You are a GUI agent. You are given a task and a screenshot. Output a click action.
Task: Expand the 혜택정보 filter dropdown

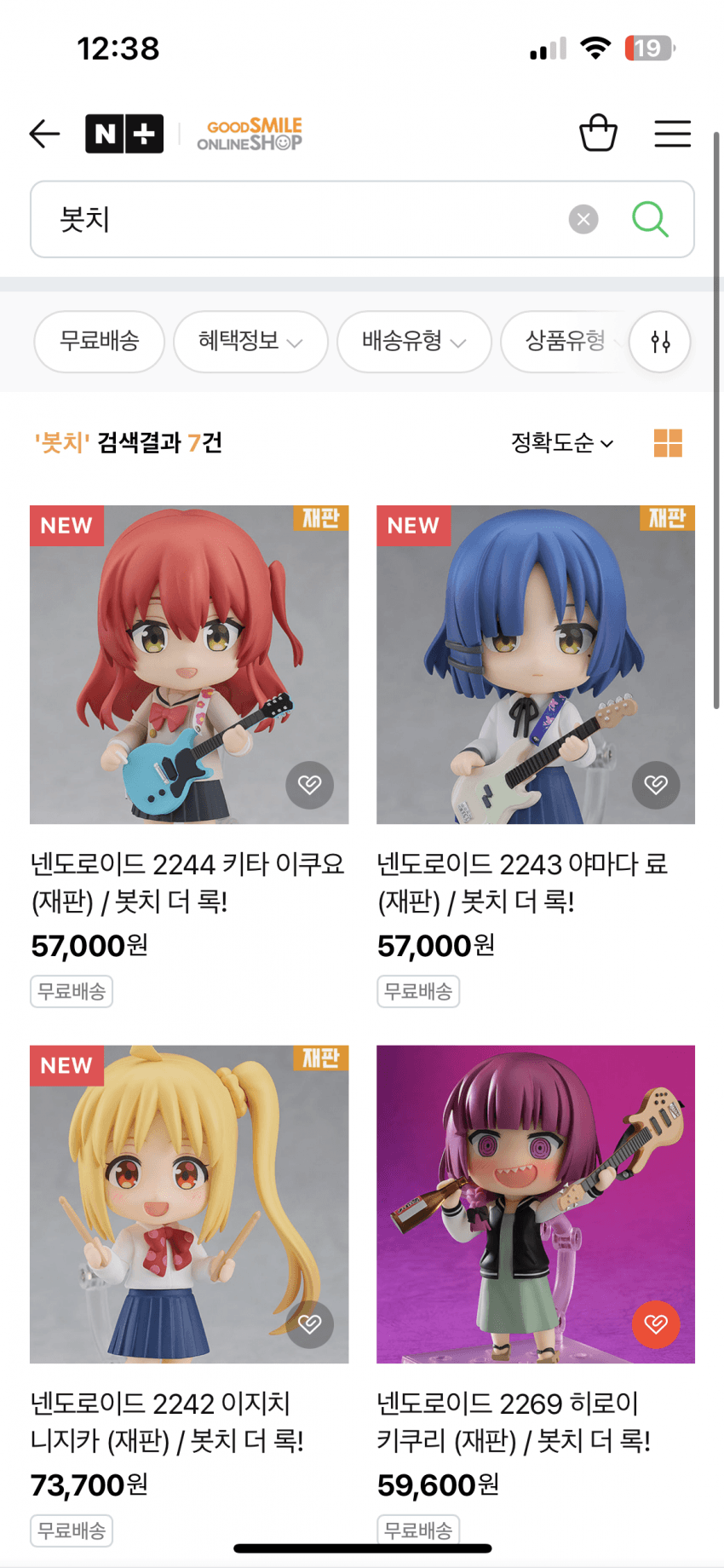tap(250, 341)
